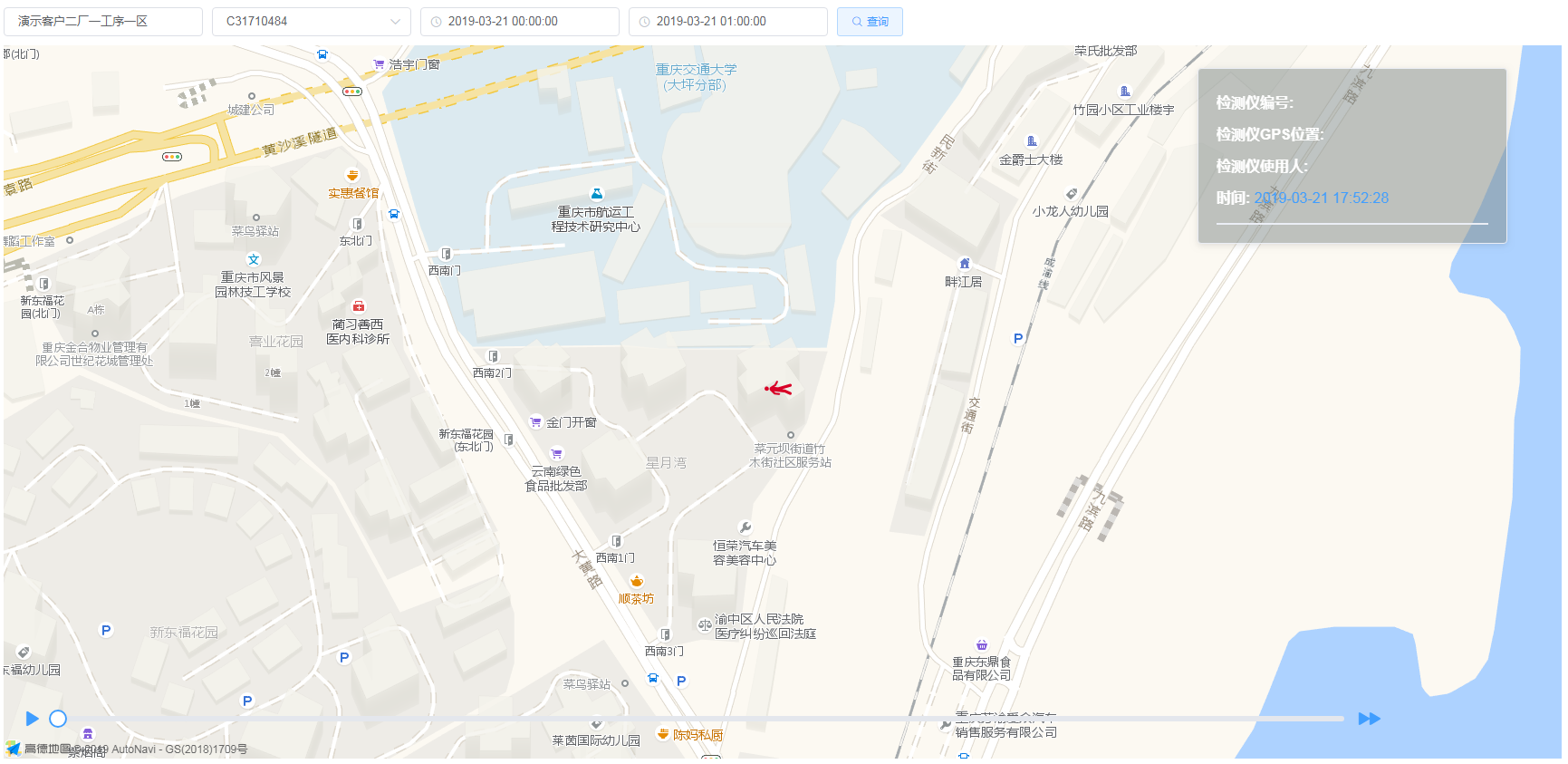Open the 演示客户二厂一工序一区 area selector
This screenshot has height=764, width=1568.
click(102, 22)
